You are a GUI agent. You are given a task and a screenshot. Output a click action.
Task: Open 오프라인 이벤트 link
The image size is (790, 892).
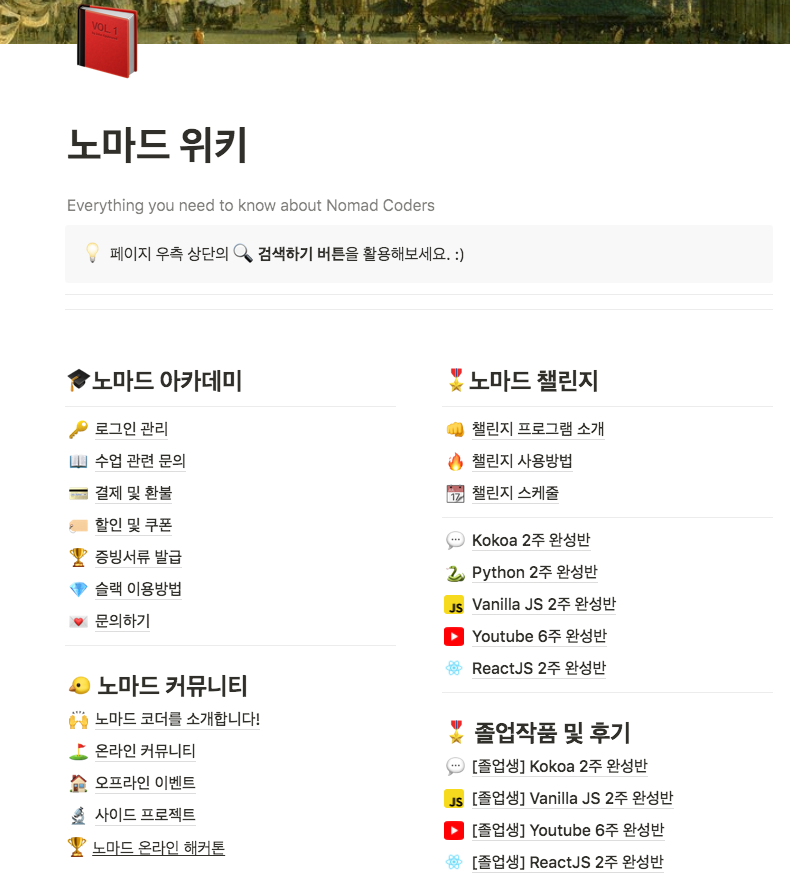[145, 783]
